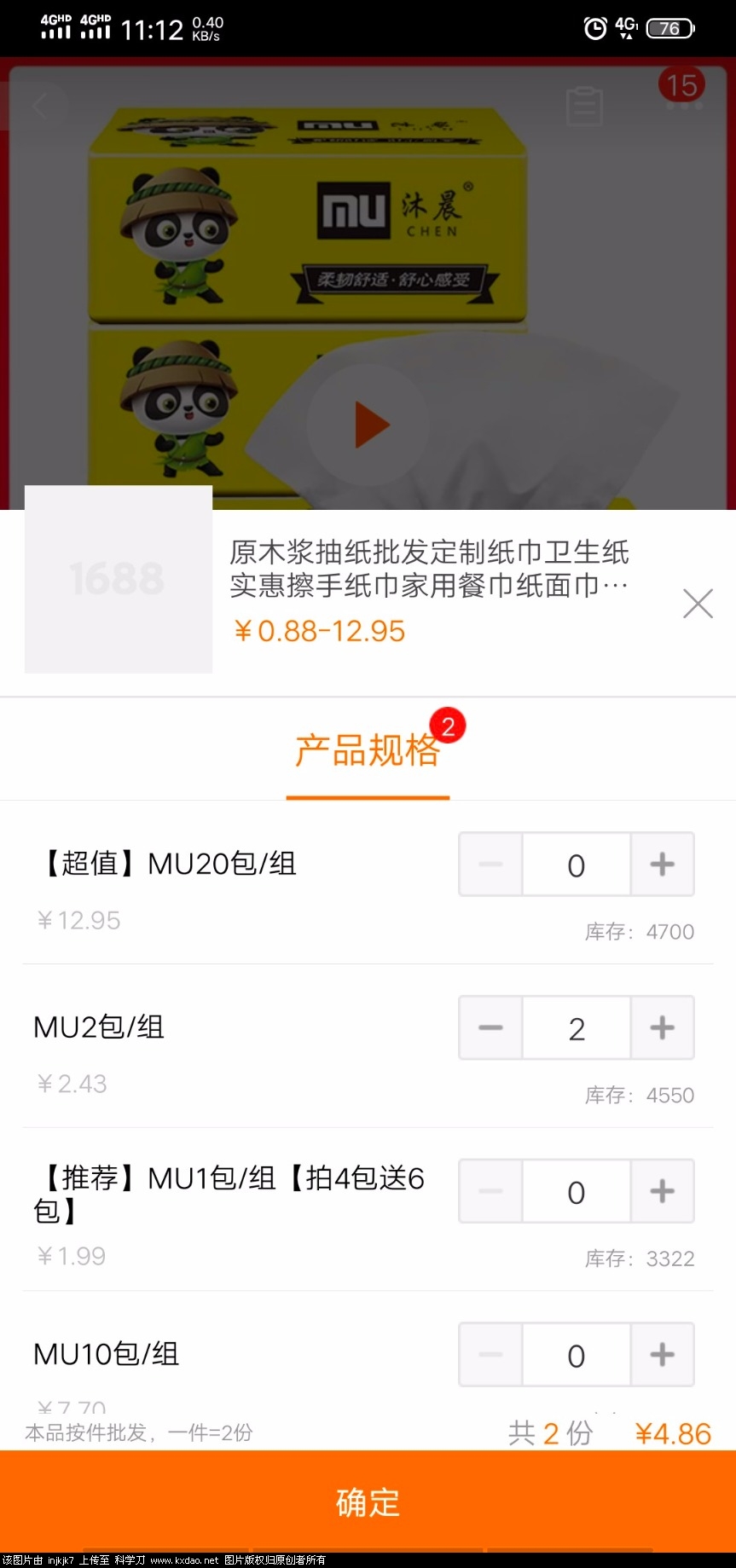Edit quantity field for 【推荐】MU1包/组
This screenshot has width=736, height=1568.
click(x=576, y=1191)
